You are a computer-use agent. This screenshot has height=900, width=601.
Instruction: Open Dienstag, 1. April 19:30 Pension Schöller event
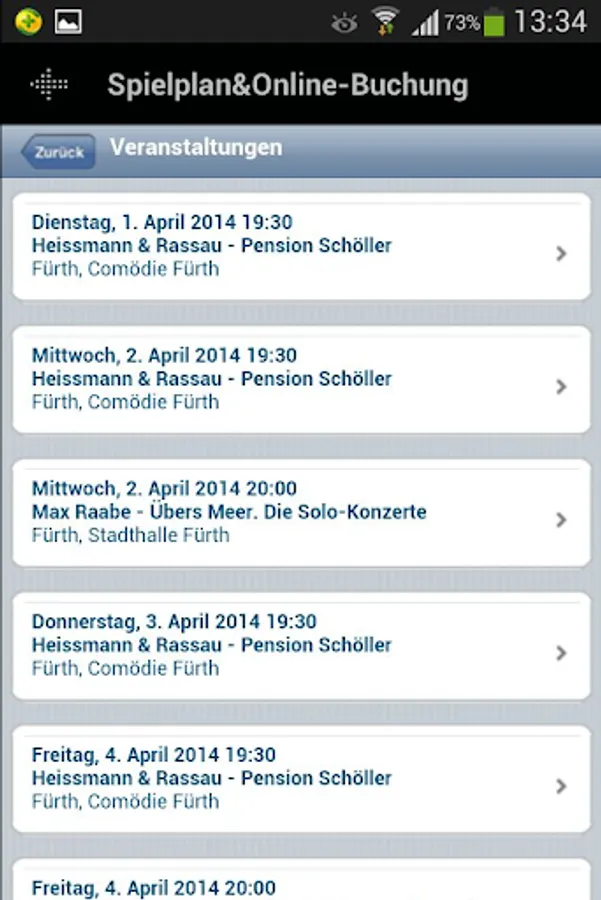pyautogui.click(x=300, y=246)
